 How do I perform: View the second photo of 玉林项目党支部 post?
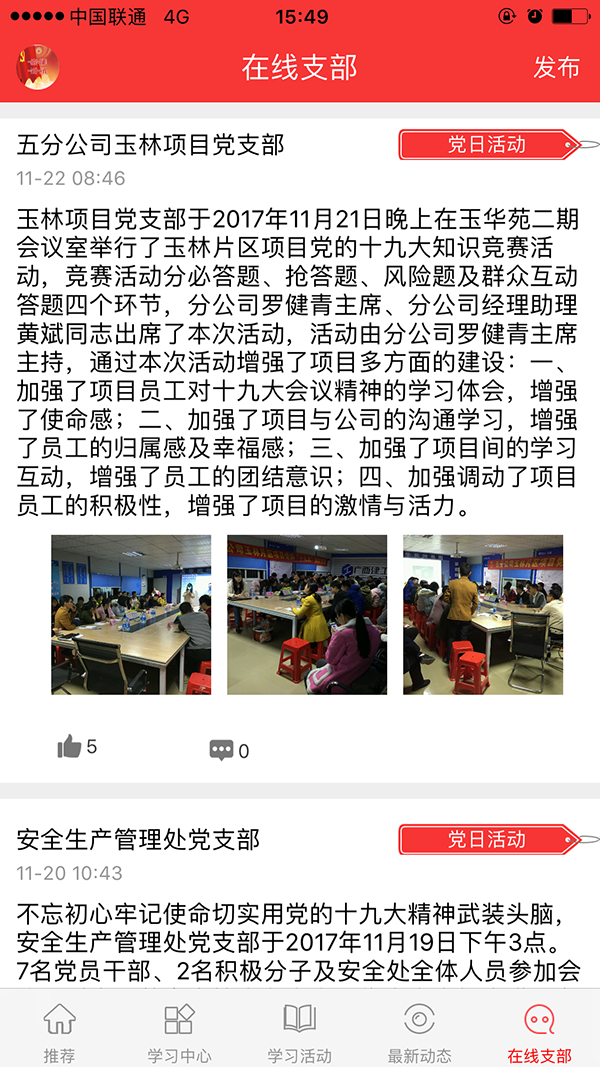pos(307,614)
